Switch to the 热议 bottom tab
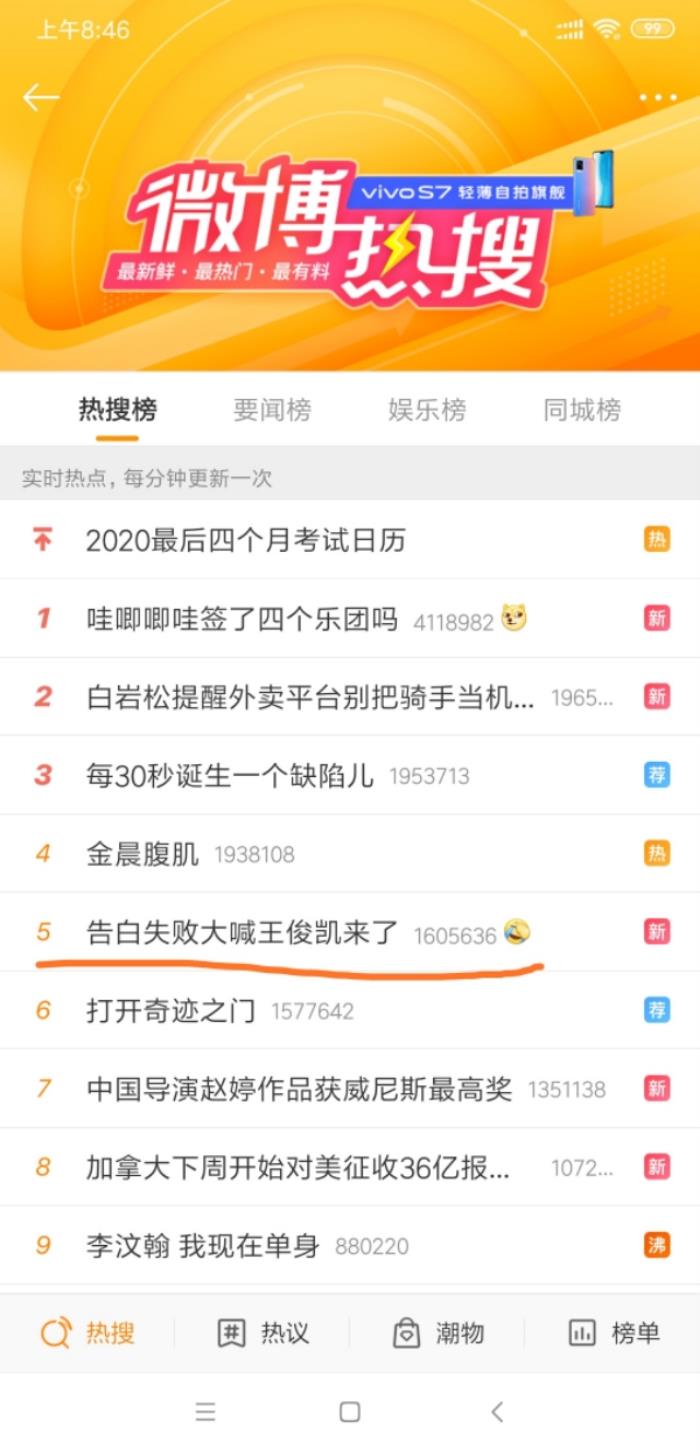The width and height of the screenshot is (700, 1456). pos(263,1333)
